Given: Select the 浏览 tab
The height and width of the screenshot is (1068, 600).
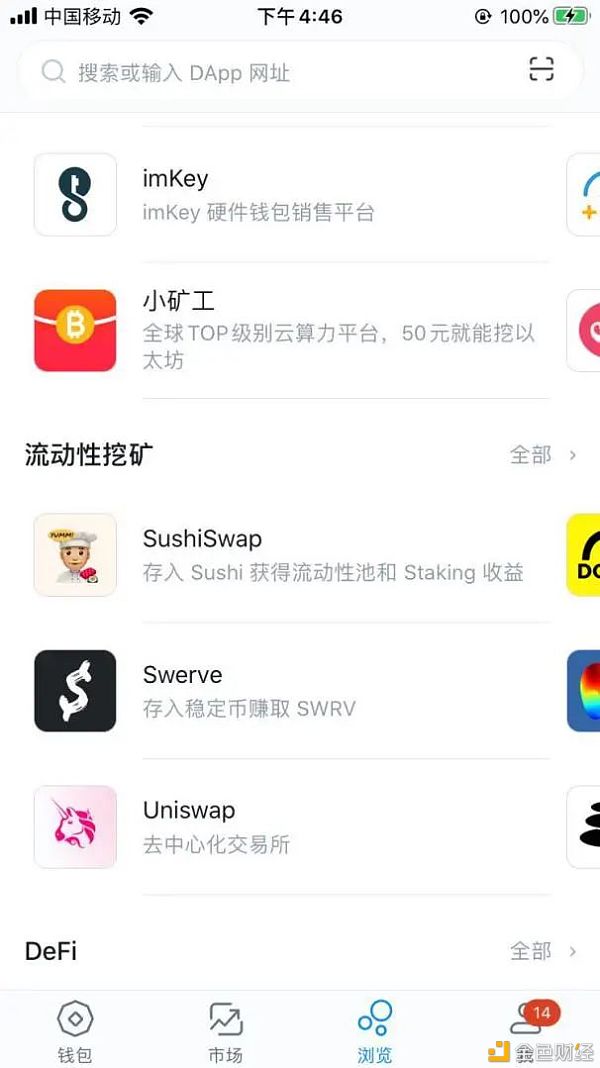Looking at the screenshot, I should [375, 1030].
